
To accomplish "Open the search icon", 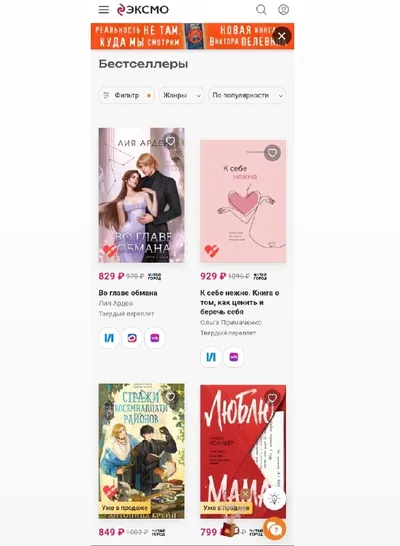I will [x=261, y=10].
